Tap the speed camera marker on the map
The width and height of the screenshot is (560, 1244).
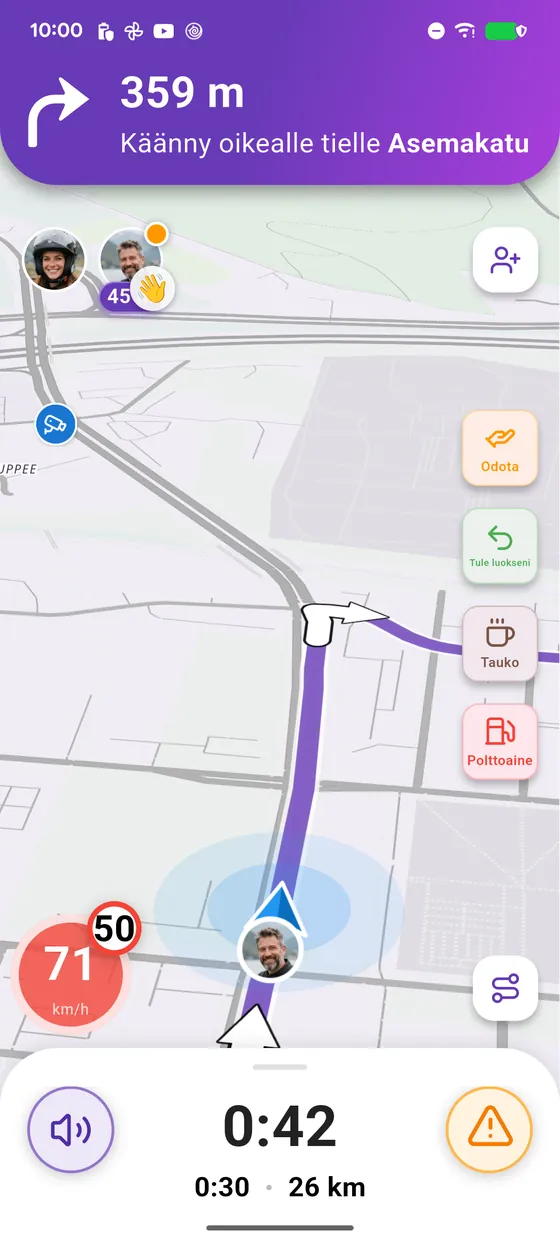click(56, 425)
